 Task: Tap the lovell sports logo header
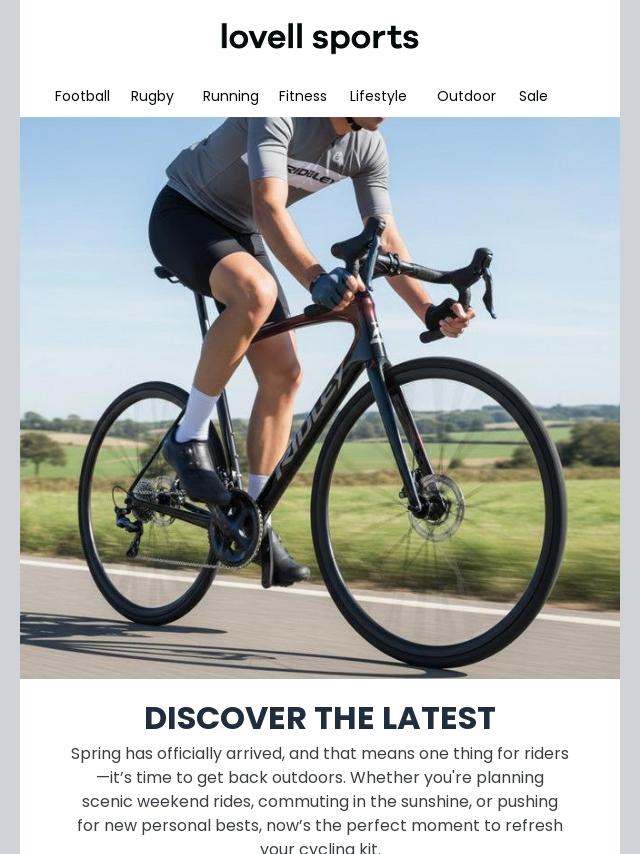[x=320, y=37]
